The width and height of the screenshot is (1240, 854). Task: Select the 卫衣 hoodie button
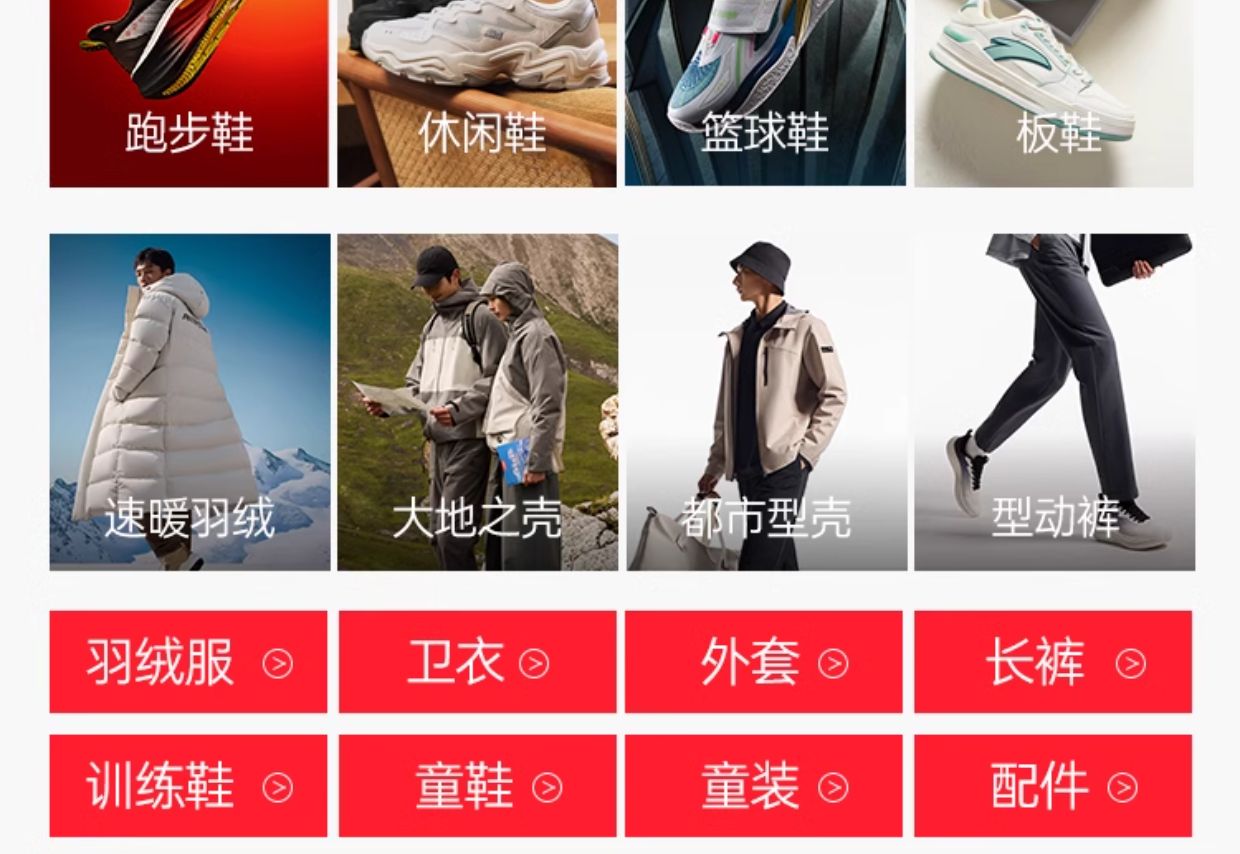477,662
